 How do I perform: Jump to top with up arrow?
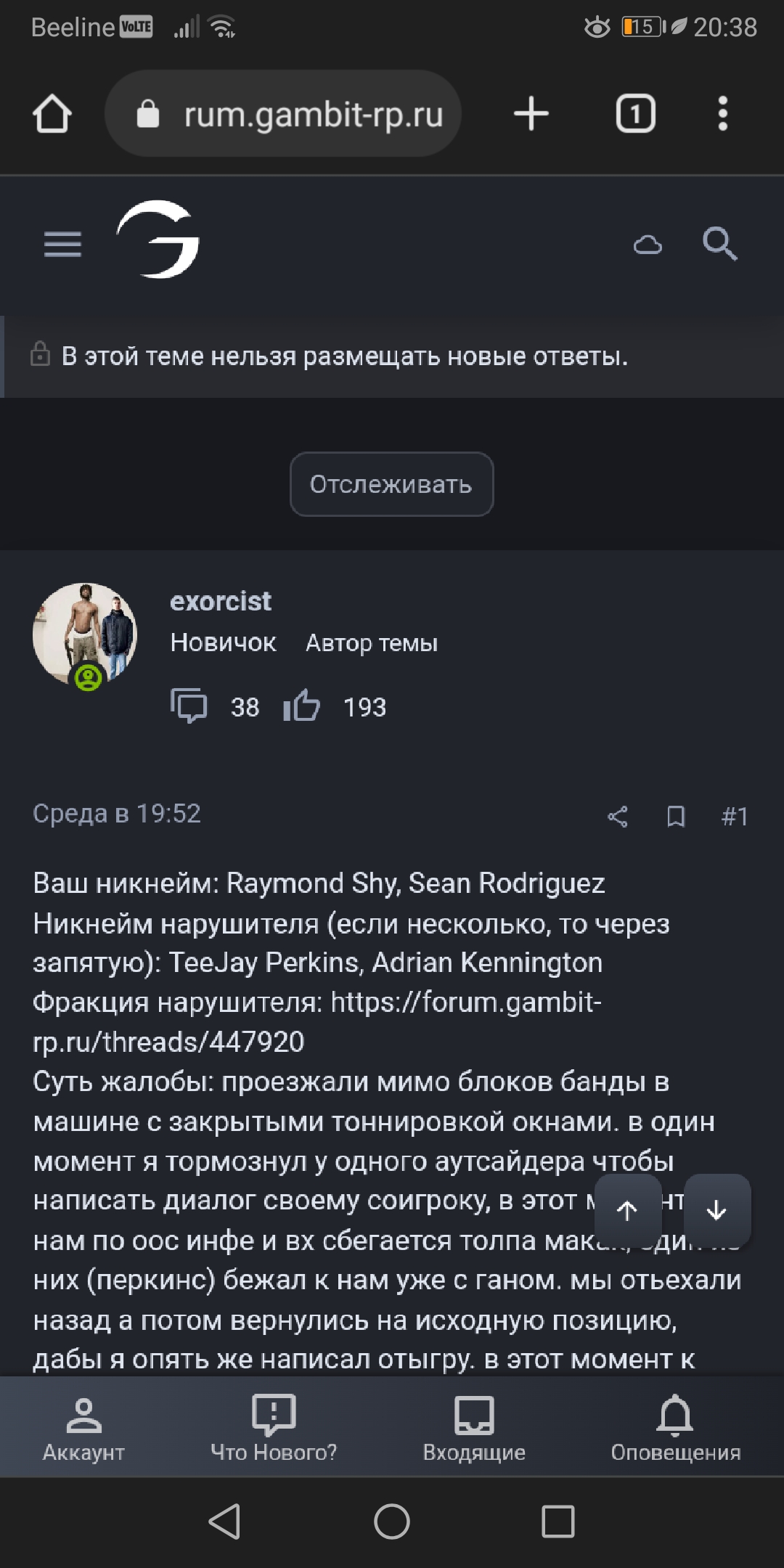click(x=627, y=1209)
